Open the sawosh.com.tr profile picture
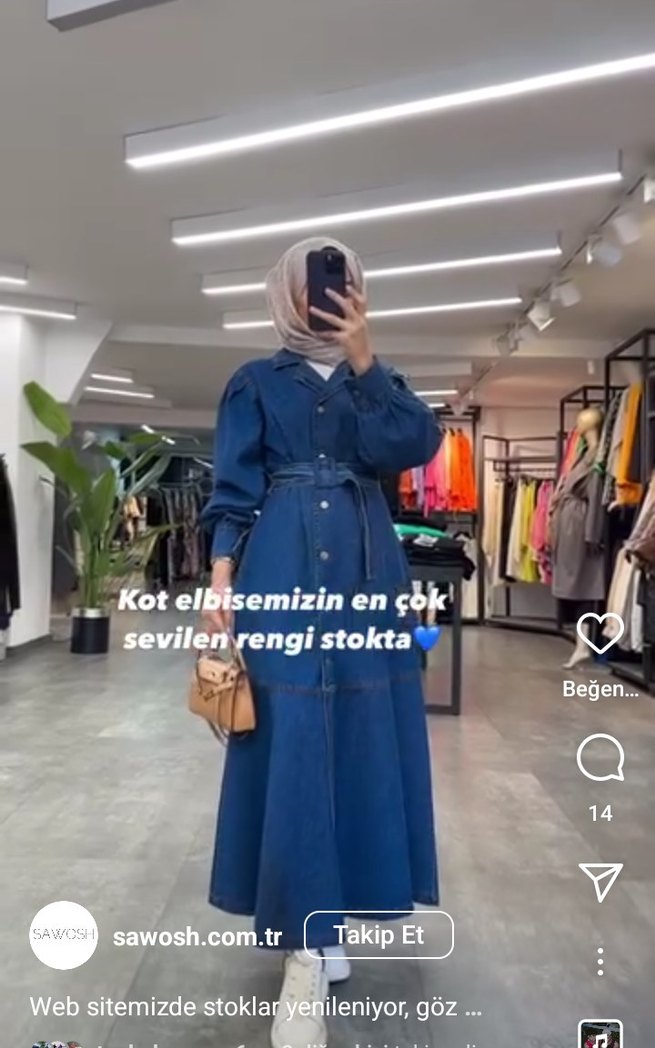 (64, 936)
